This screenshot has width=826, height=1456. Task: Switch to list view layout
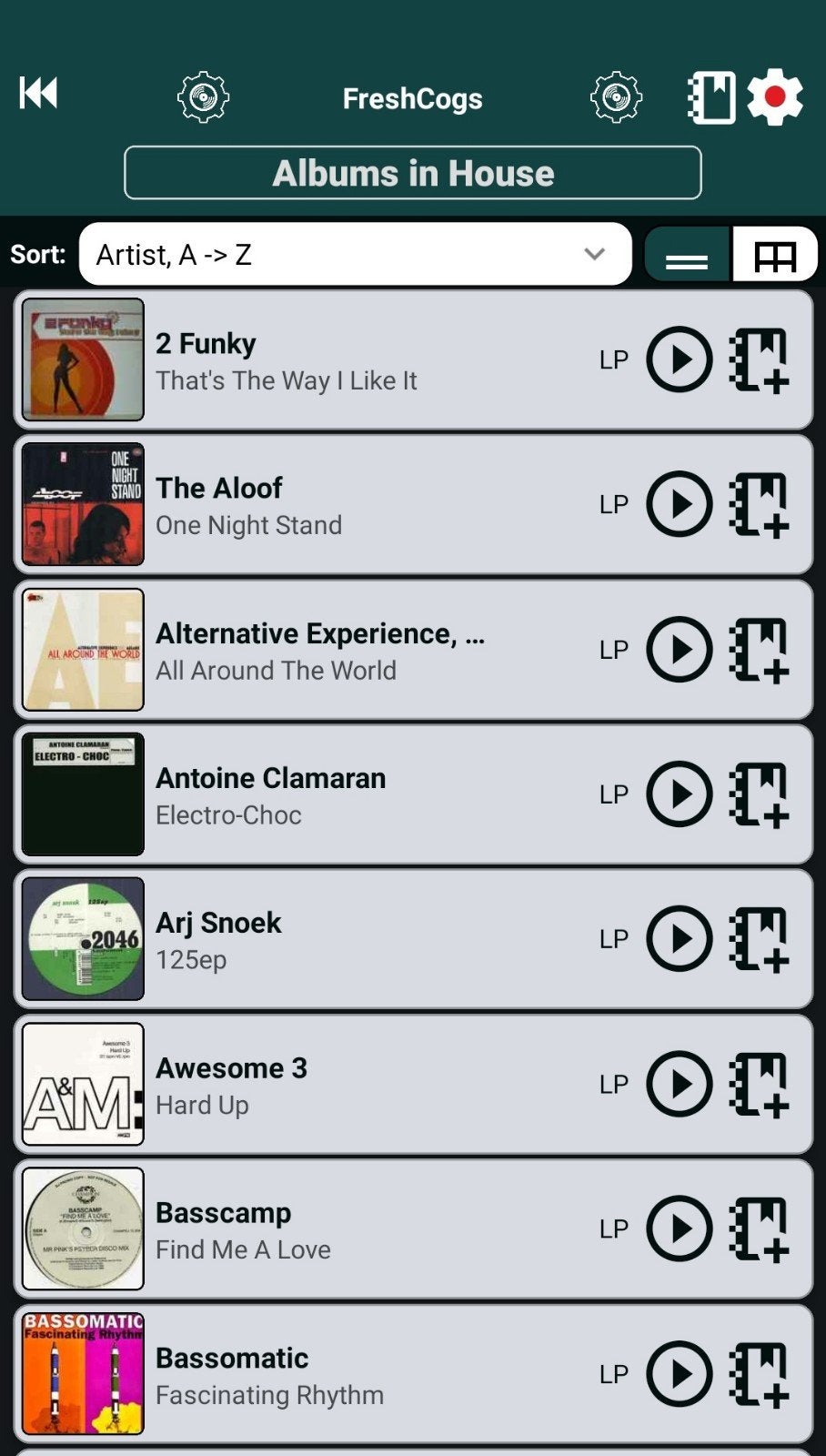click(687, 255)
